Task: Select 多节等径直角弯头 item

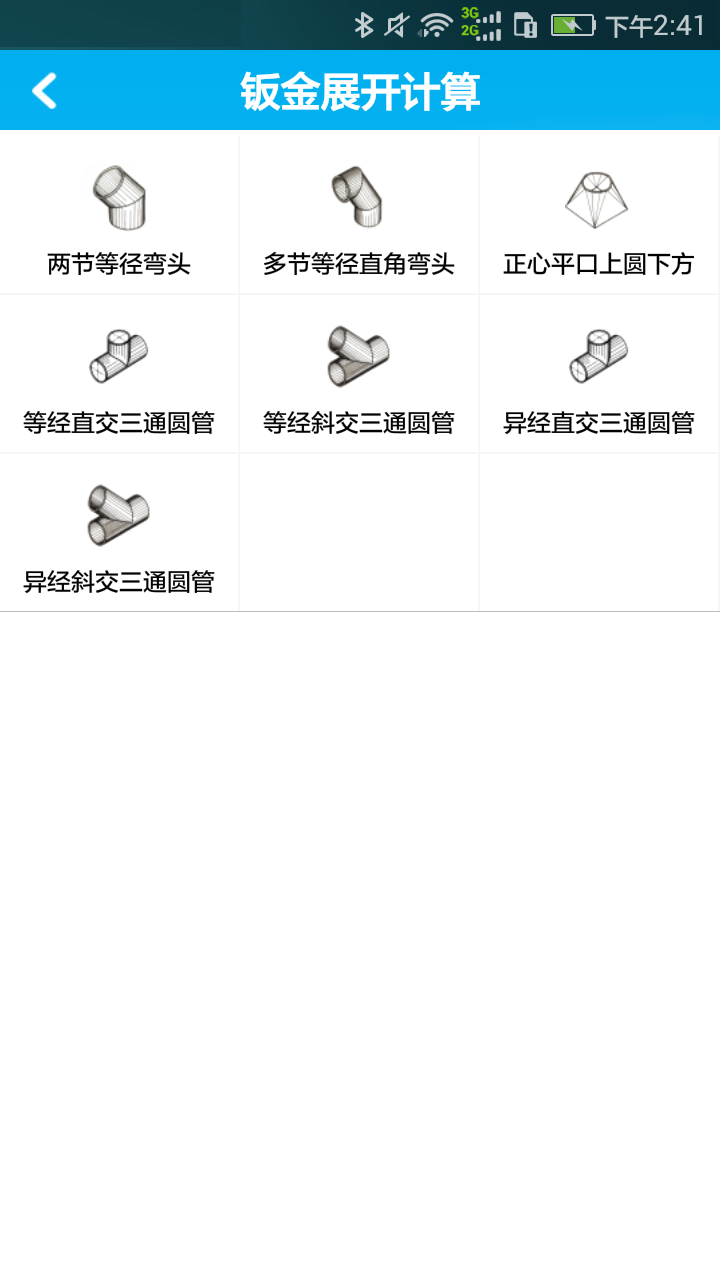Action: pyautogui.click(x=359, y=216)
